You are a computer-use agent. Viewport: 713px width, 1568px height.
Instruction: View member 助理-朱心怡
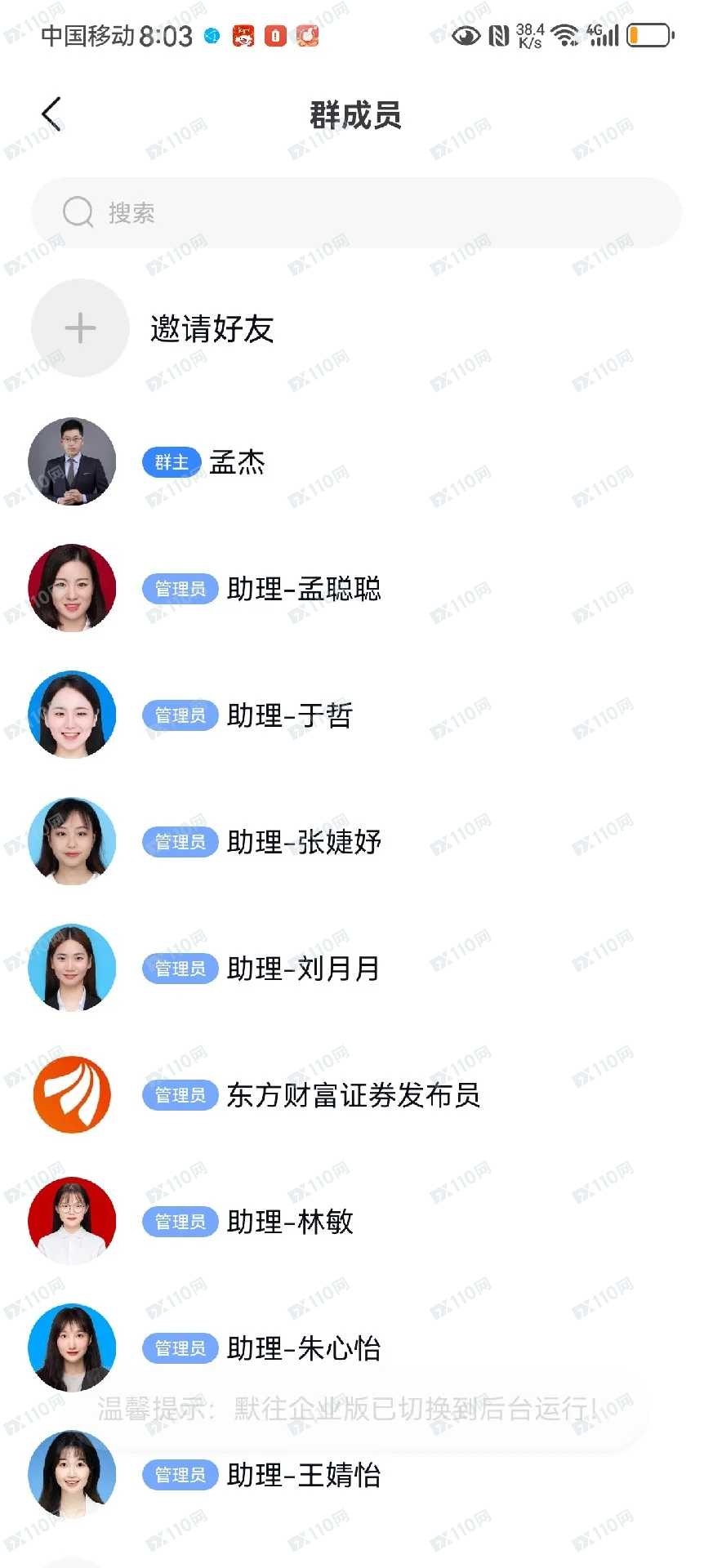pyautogui.click(x=356, y=1348)
